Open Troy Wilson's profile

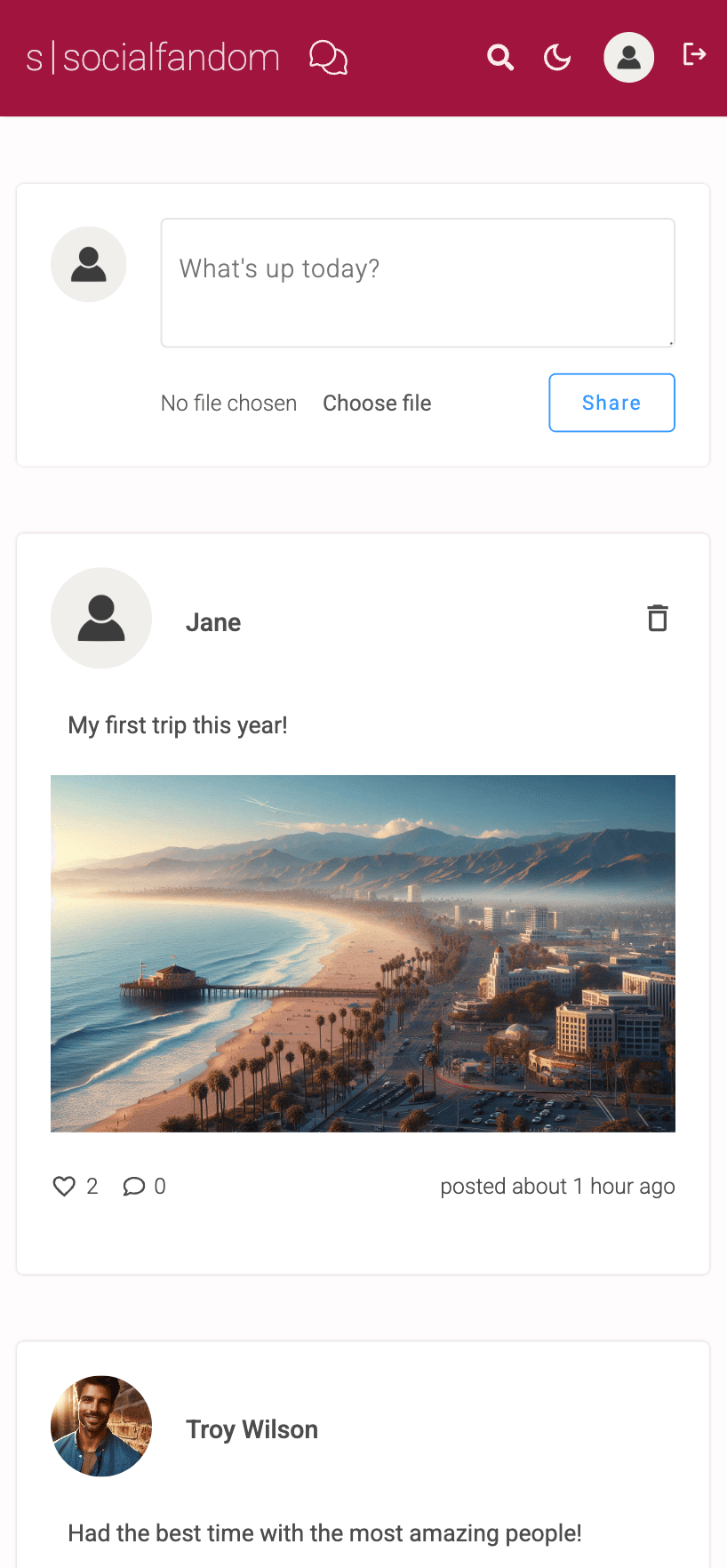click(252, 1429)
